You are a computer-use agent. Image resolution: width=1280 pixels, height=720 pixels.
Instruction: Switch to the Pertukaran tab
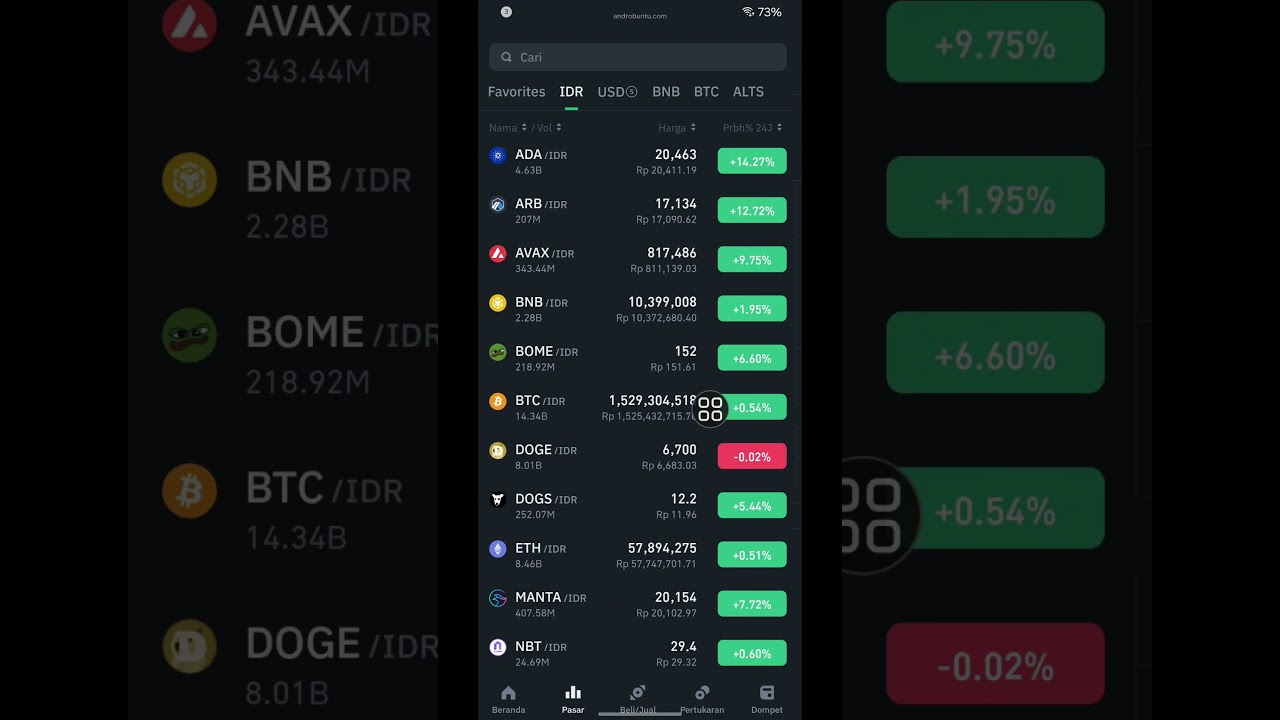pyautogui.click(x=702, y=699)
